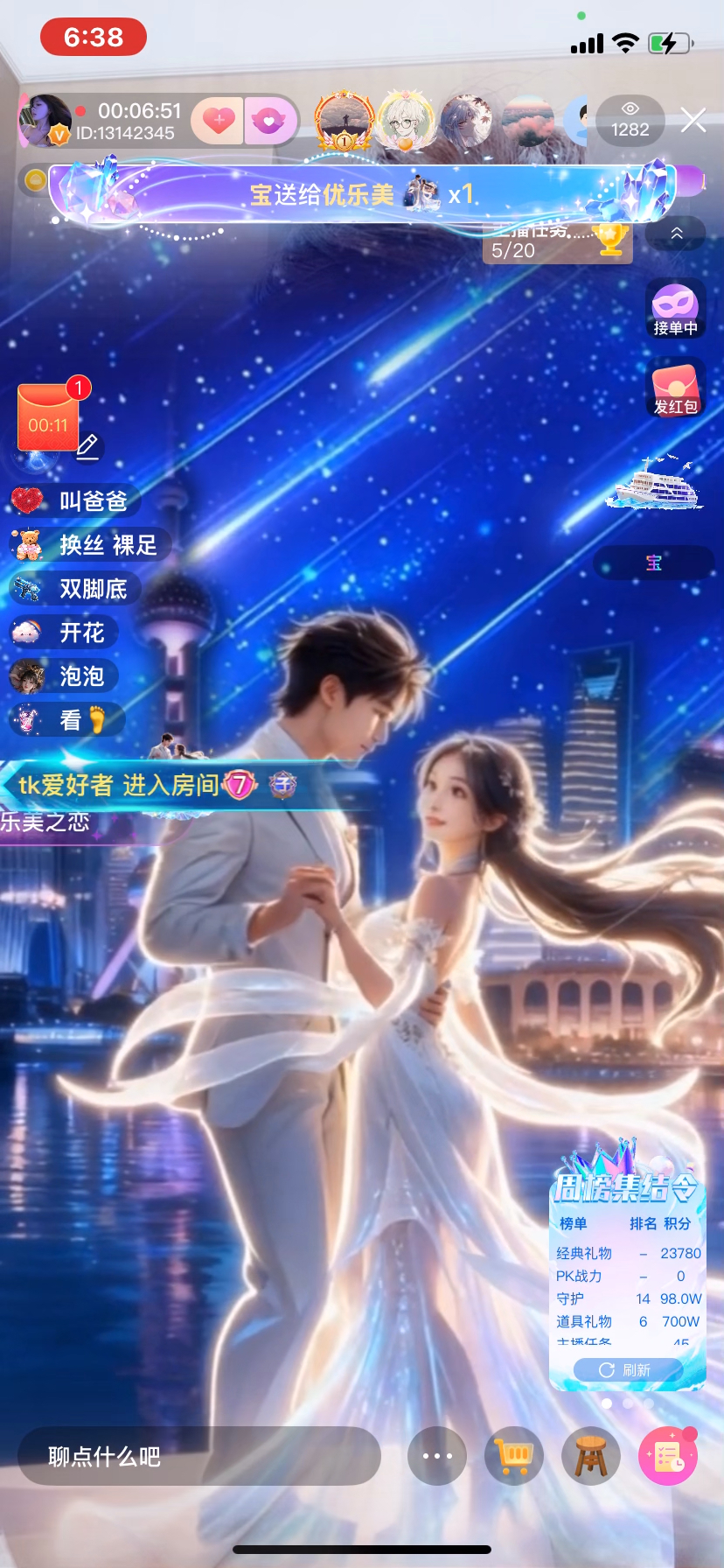Tap the wooden stool seat icon

pyautogui.click(x=591, y=1456)
